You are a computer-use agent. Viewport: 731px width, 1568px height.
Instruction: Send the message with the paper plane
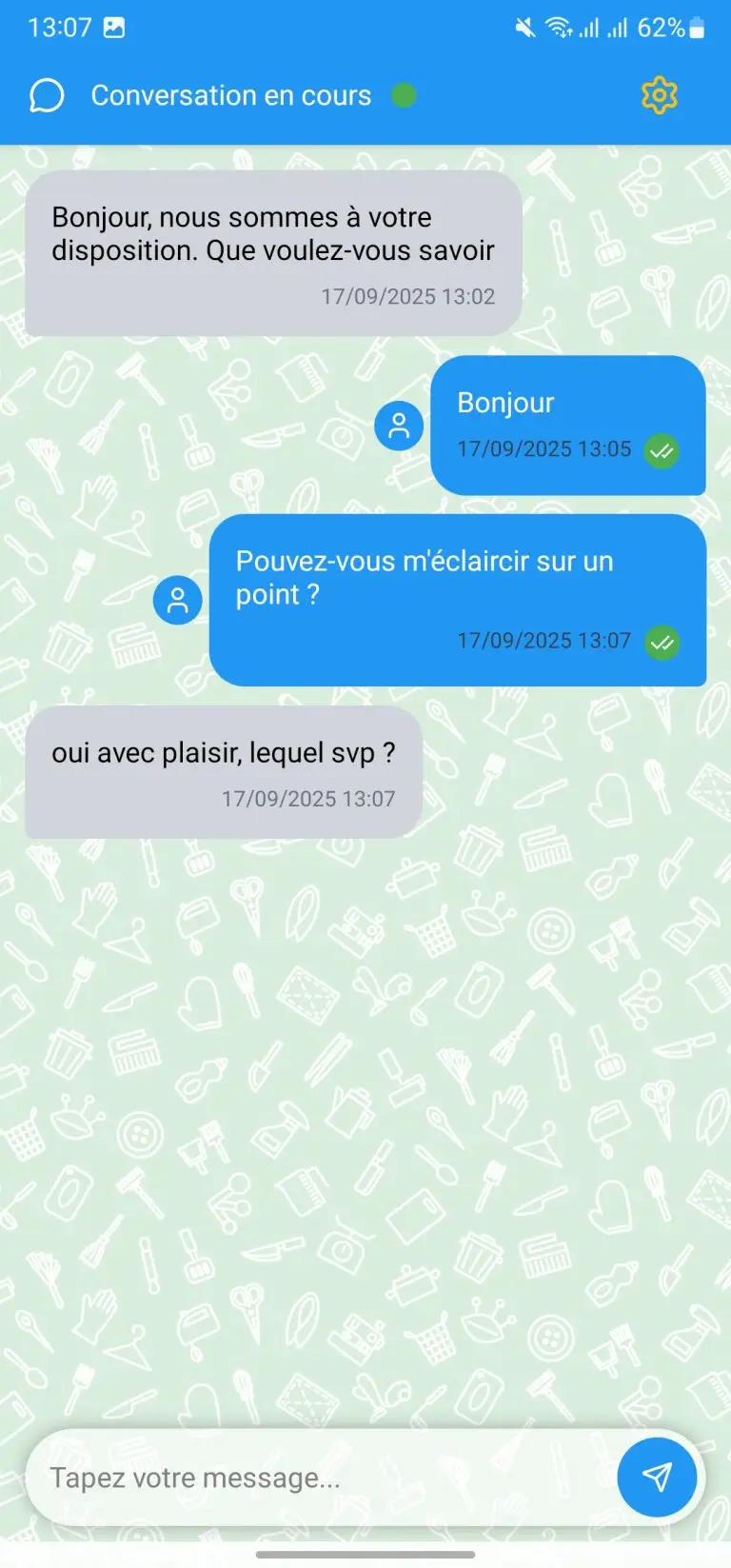(x=657, y=1477)
